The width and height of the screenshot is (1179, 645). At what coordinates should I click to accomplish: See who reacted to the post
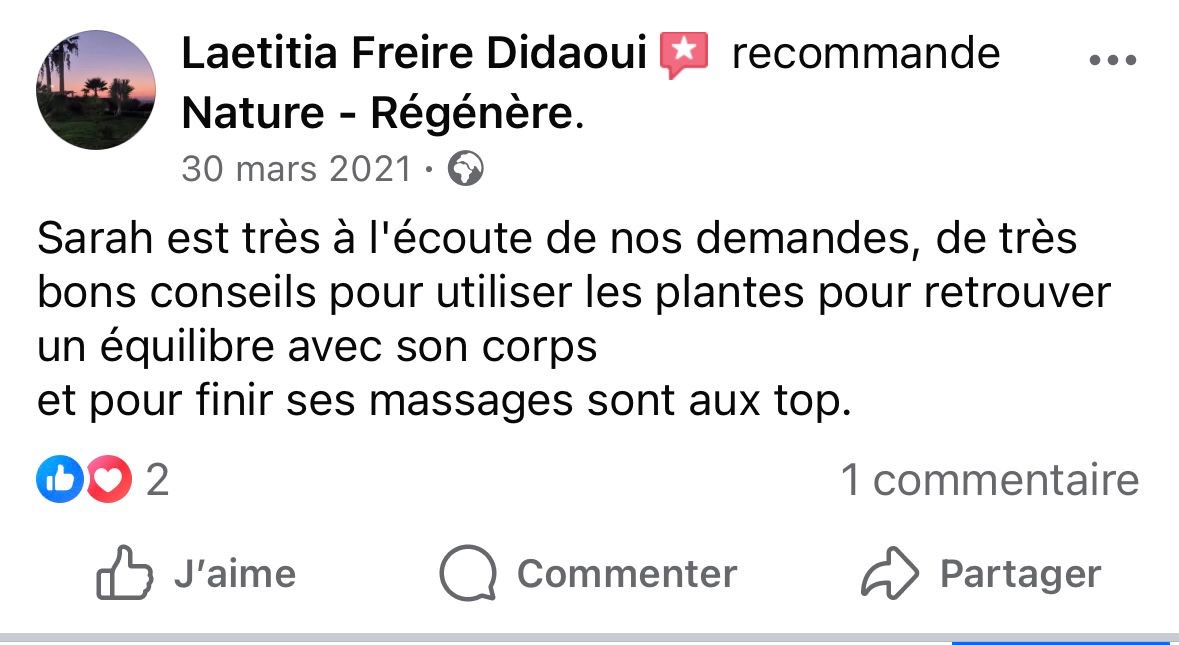(102, 481)
